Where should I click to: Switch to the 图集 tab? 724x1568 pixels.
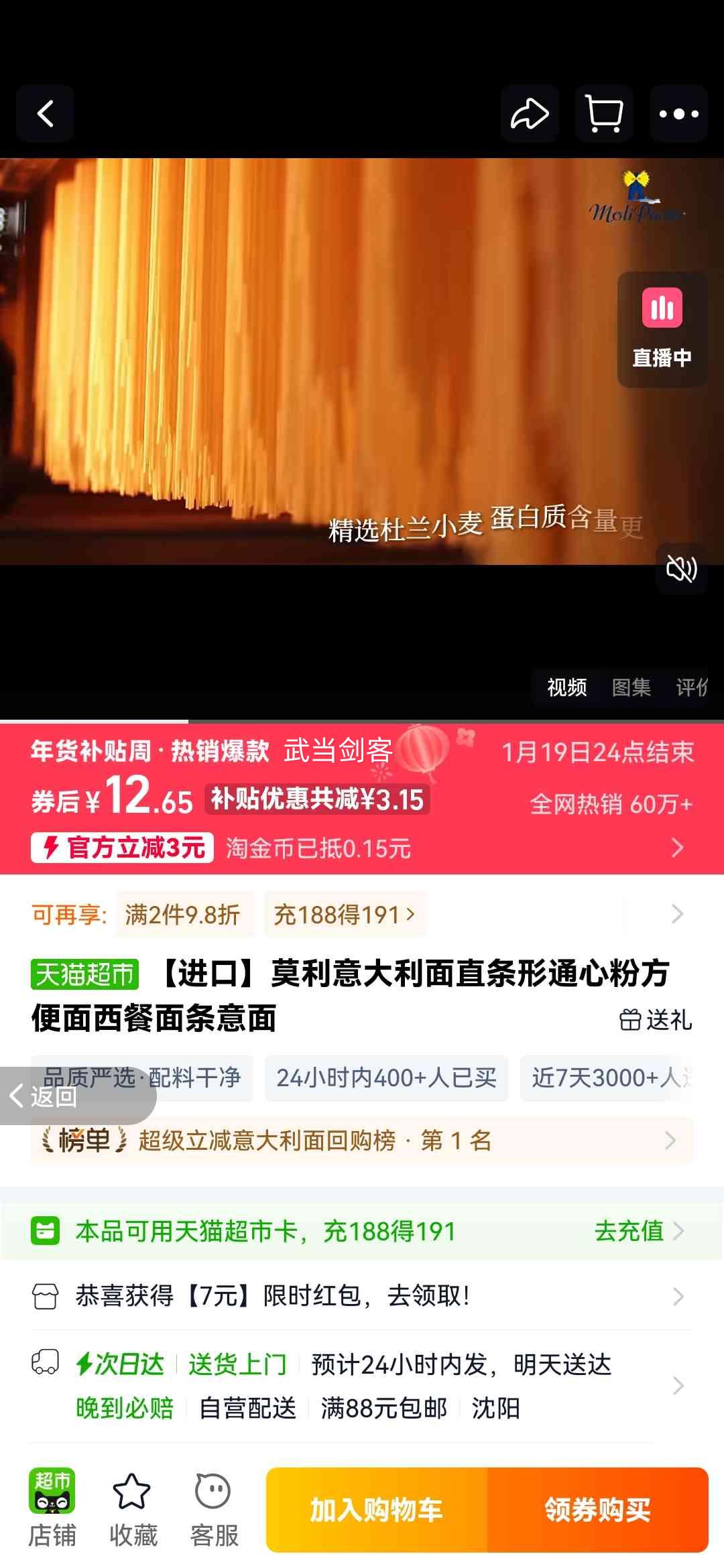[x=631, y=688]
